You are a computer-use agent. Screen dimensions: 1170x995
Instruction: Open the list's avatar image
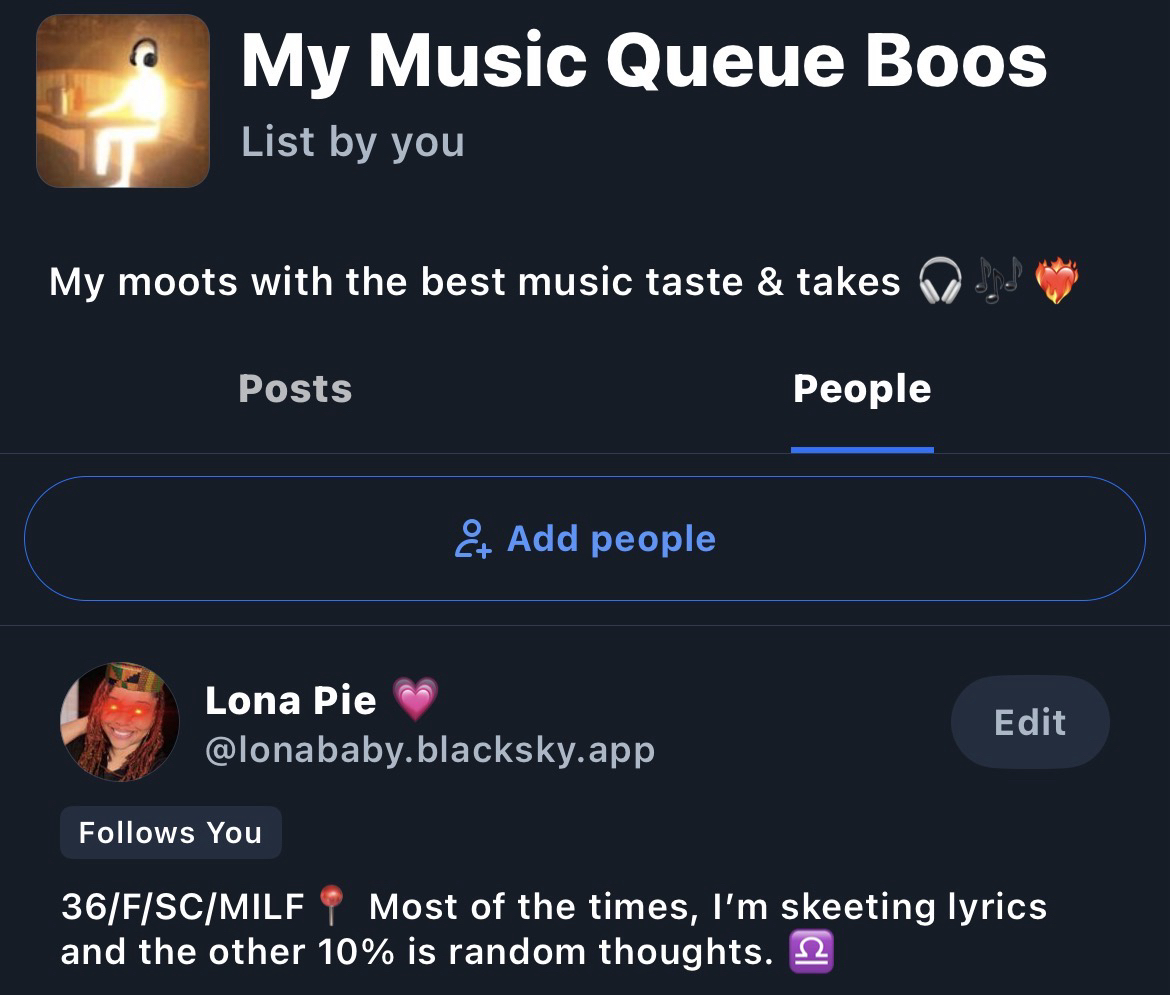click(x=123, y=101)
